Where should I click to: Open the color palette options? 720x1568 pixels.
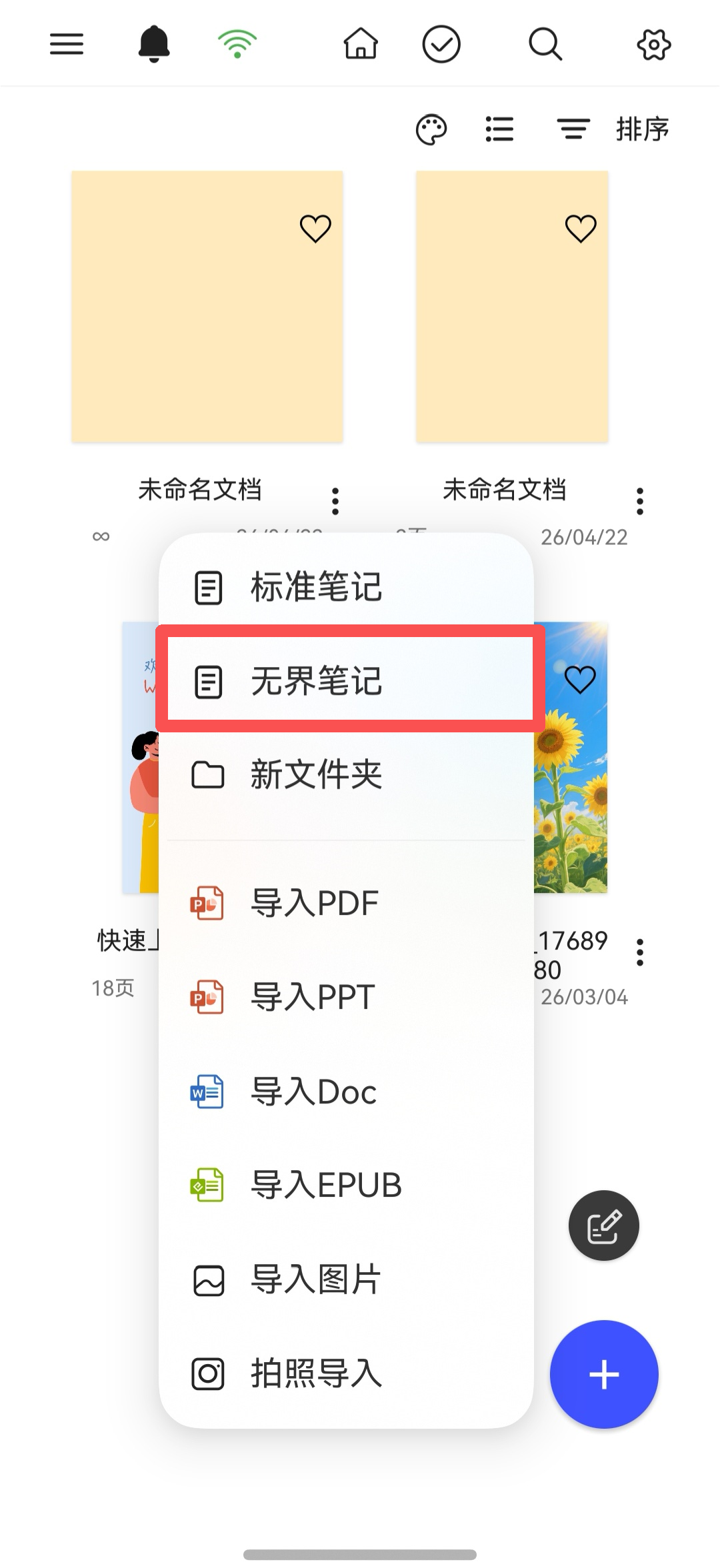tap(431, 129)
